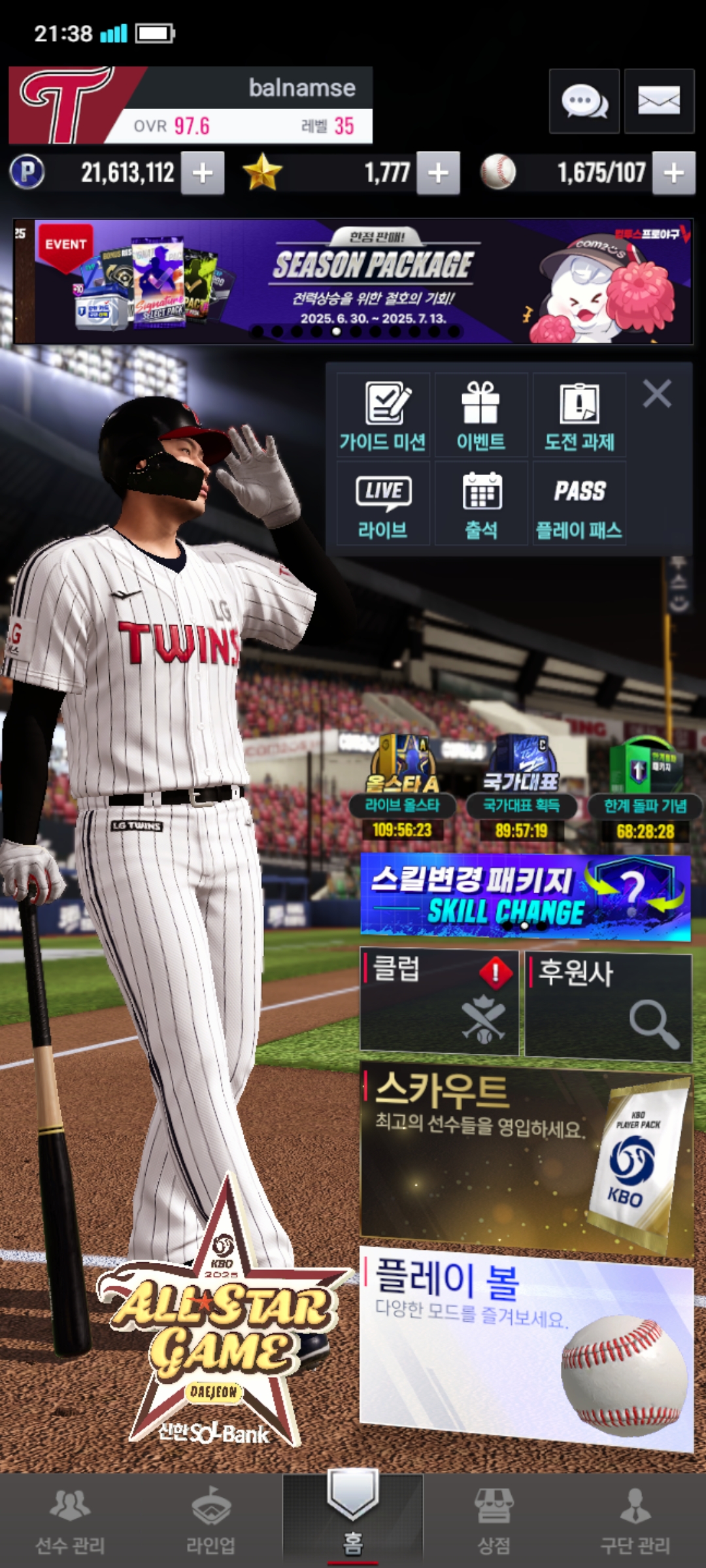Close the quick menu panel
This screenshot has width=706, height=1568.
[657, 394]
